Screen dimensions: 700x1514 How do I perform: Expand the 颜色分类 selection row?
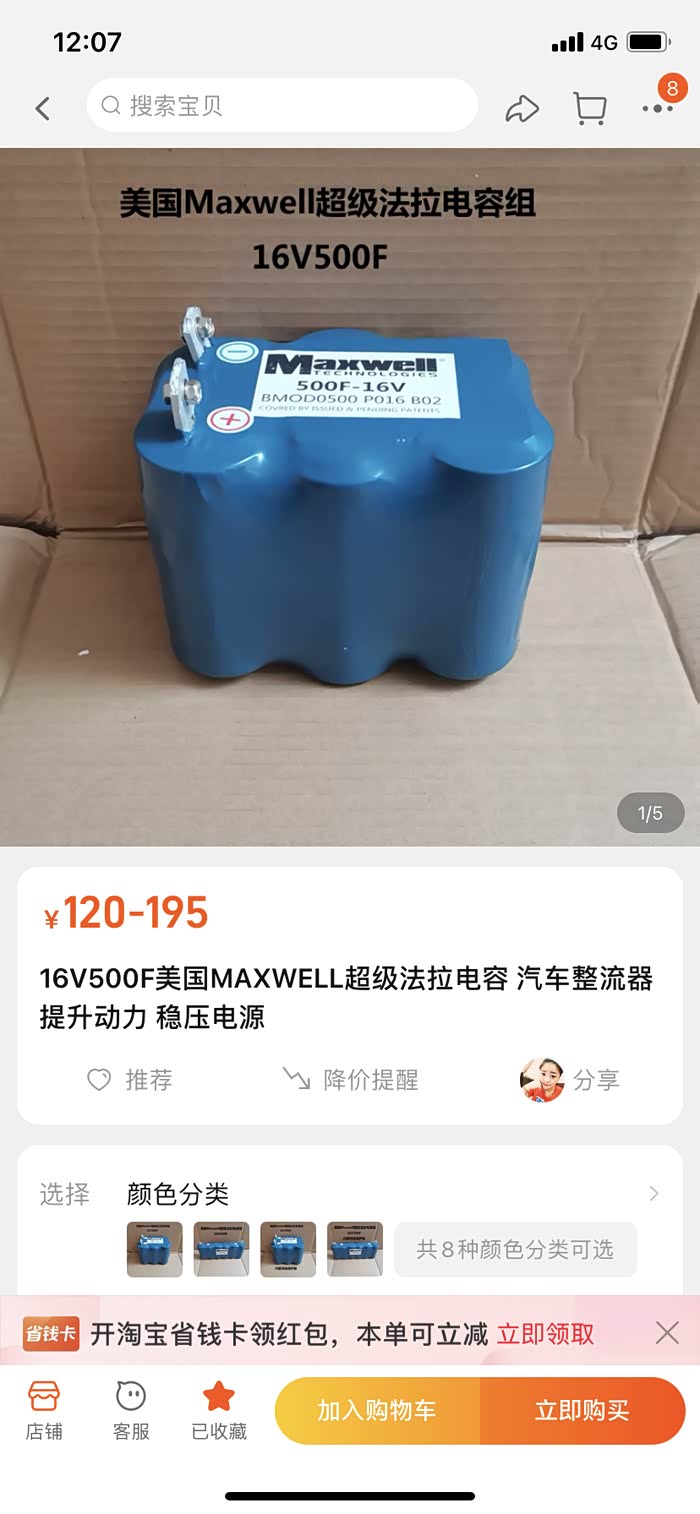653,1193
